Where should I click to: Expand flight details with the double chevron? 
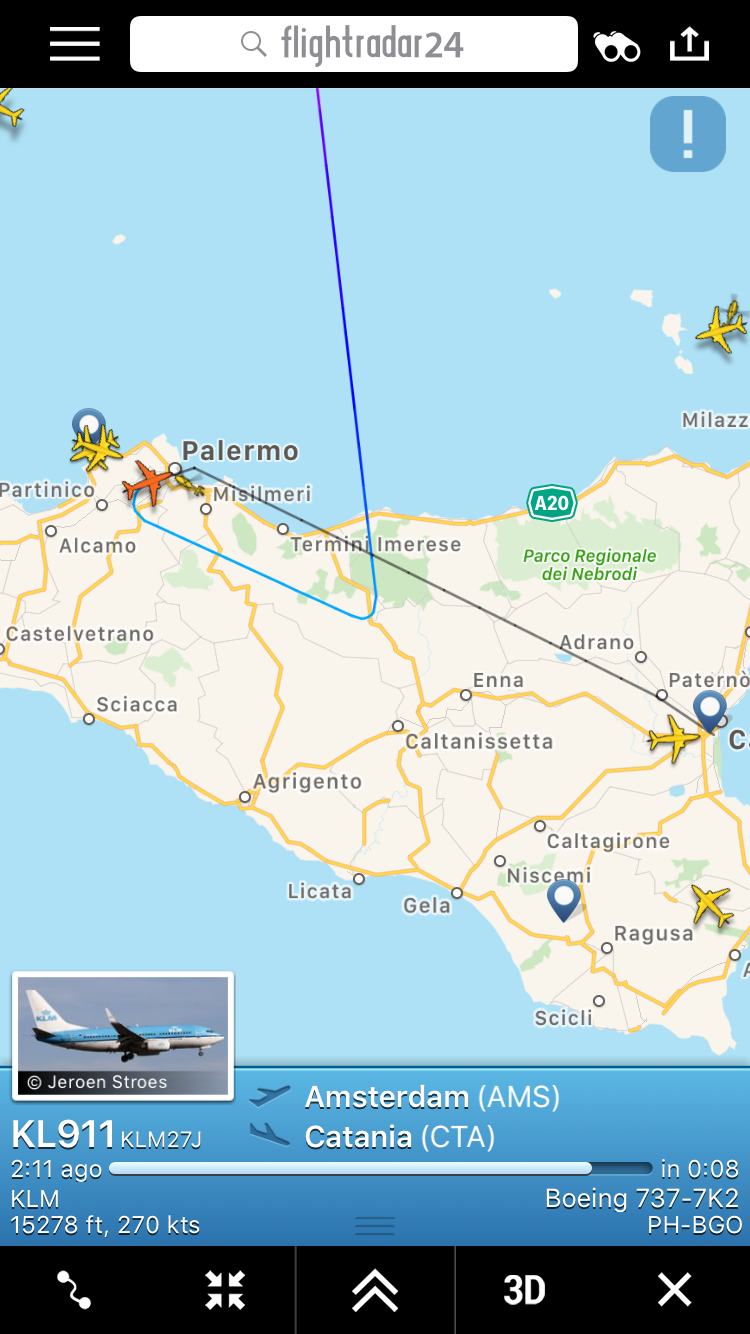pyautogui.click(x=375, y=1290)
